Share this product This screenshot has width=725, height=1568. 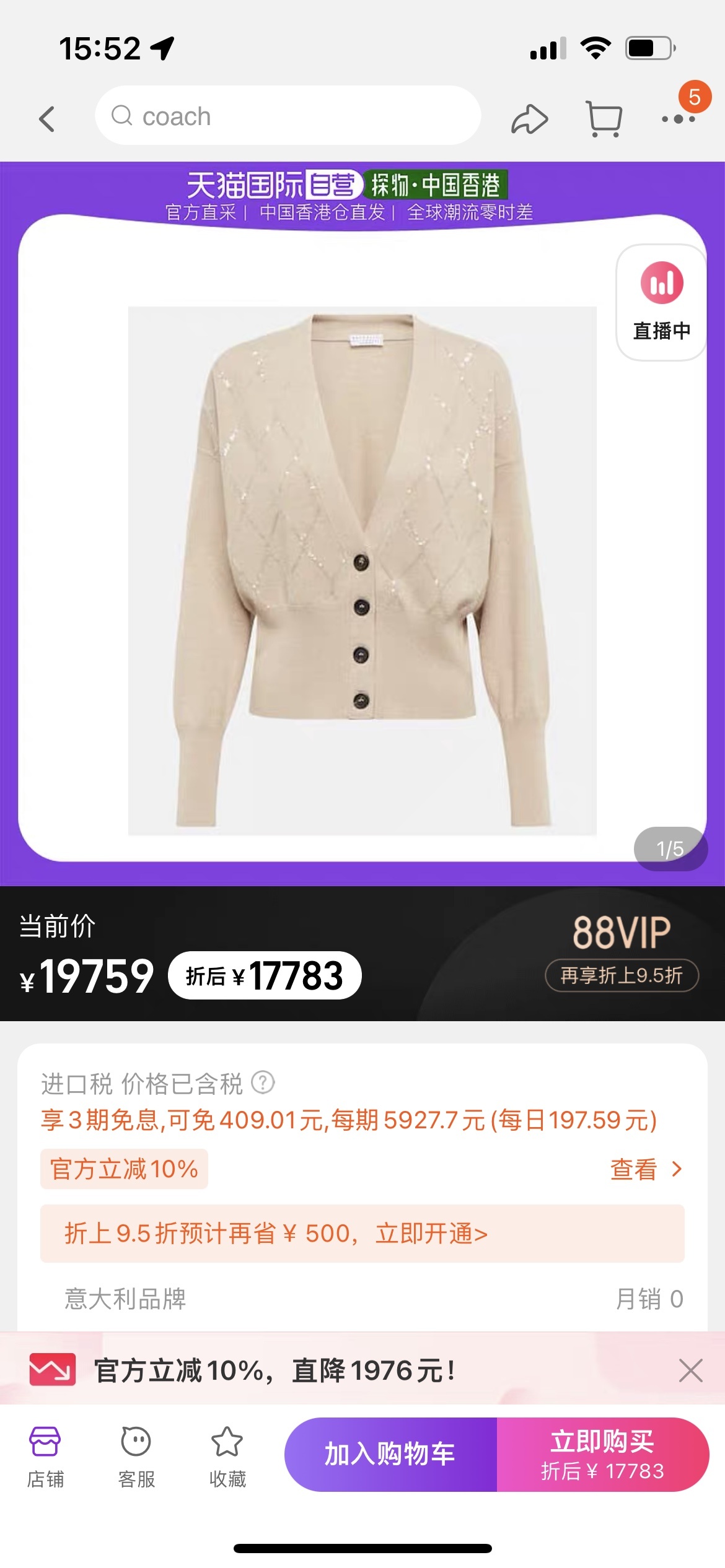tap(529, 119)
